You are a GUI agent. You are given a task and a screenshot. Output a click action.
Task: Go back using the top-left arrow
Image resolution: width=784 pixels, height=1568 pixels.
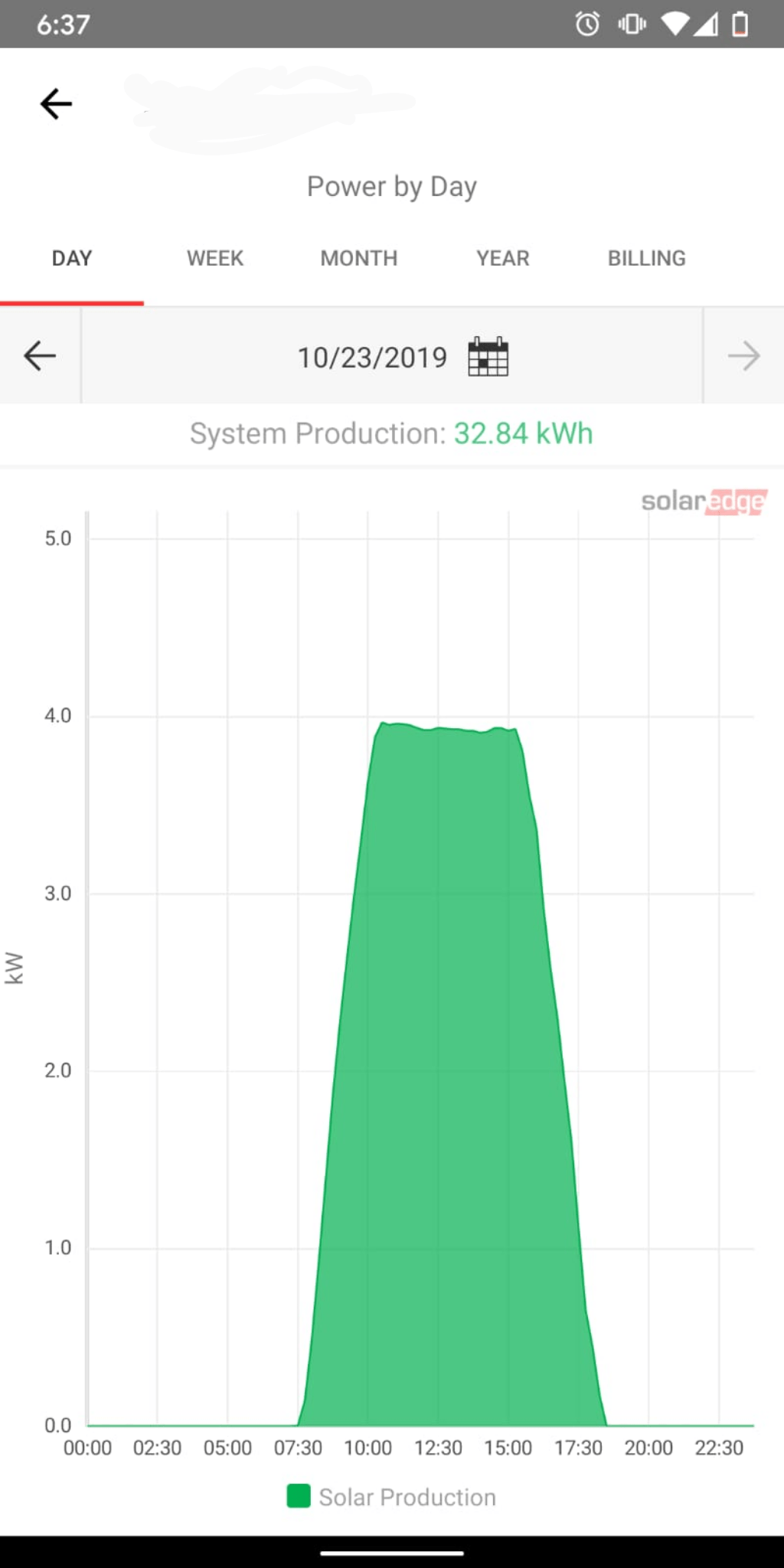click(56, 104)
